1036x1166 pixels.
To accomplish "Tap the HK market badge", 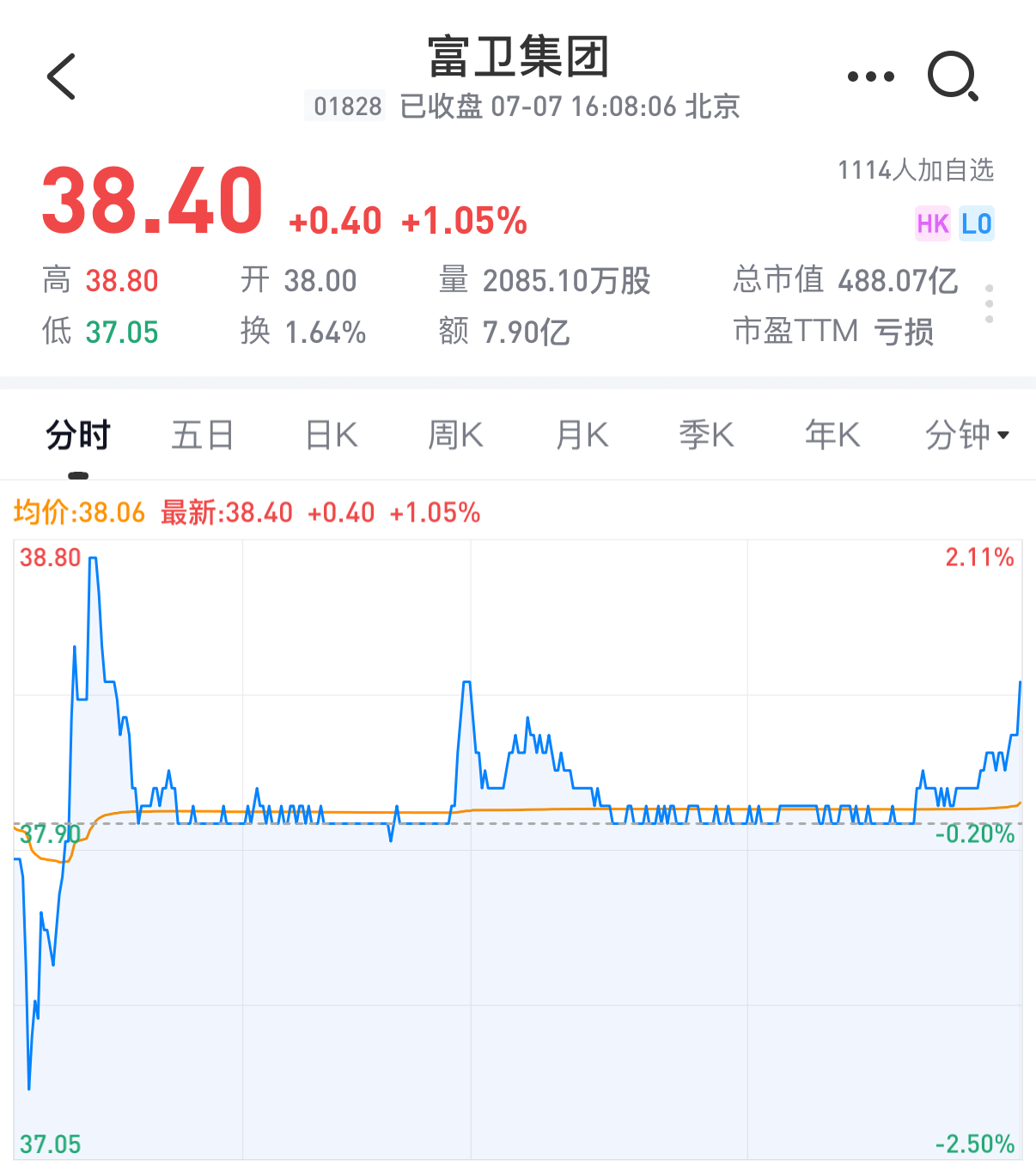I will point(933,224).
